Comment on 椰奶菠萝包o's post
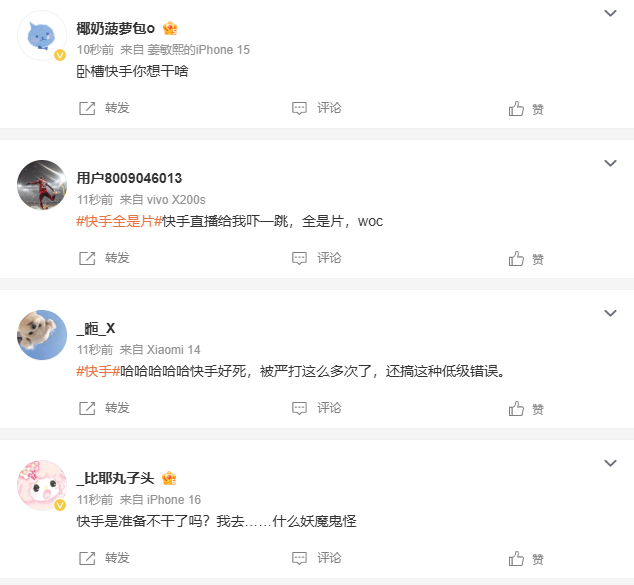The image size is (634, 585). [x=317, y=108]
